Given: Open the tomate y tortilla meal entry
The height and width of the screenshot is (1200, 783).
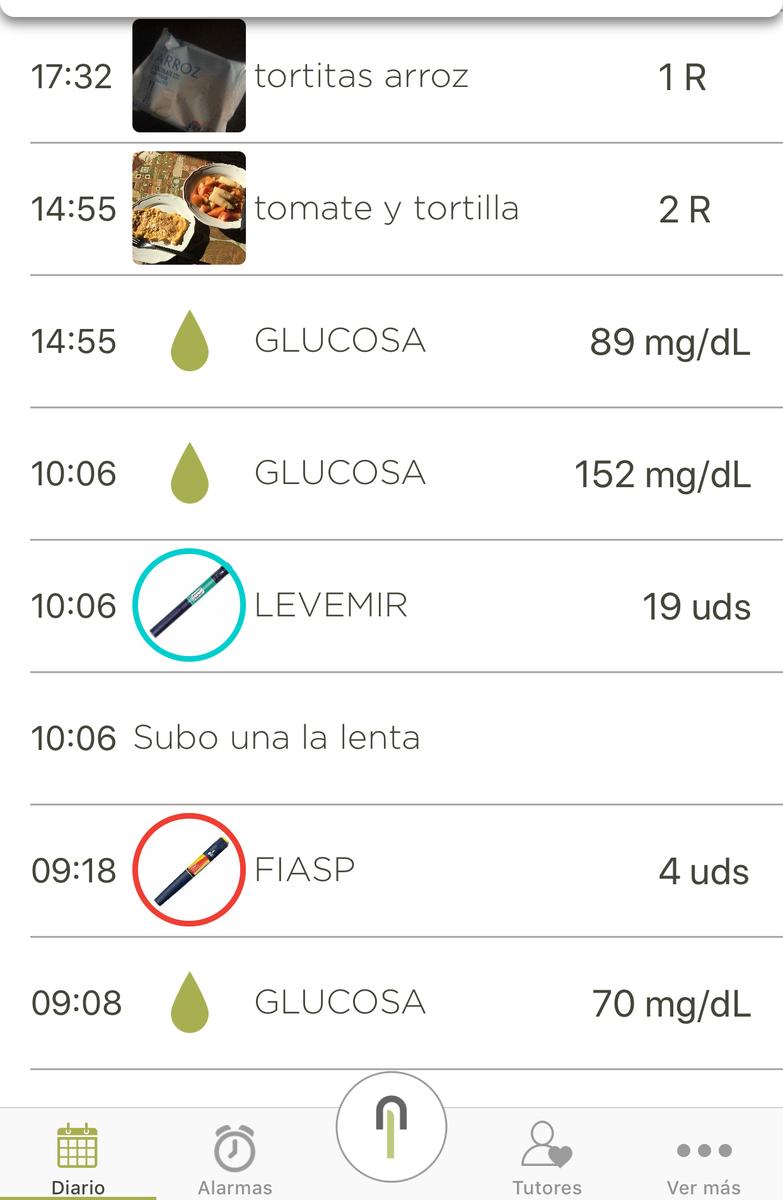Looking at the screenshot, I should point(390,209).
